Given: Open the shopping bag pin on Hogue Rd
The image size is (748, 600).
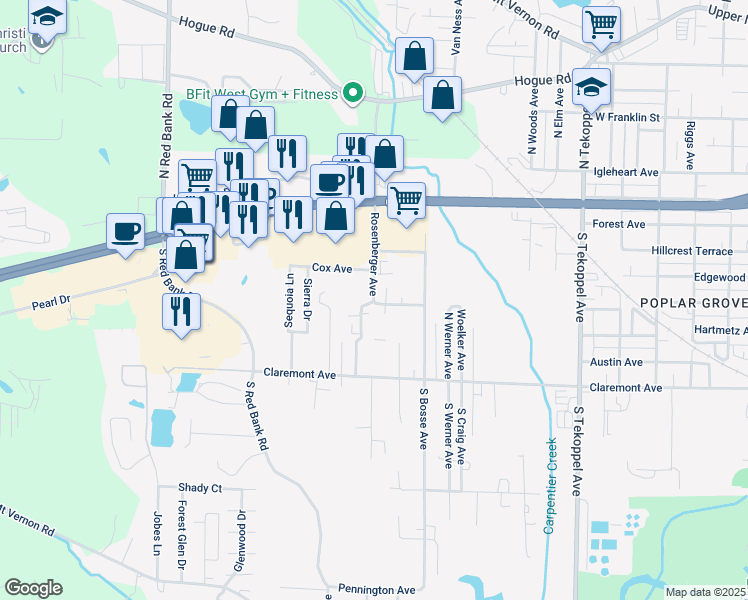Looking at the screenshot, I should (x=442, y=95).
